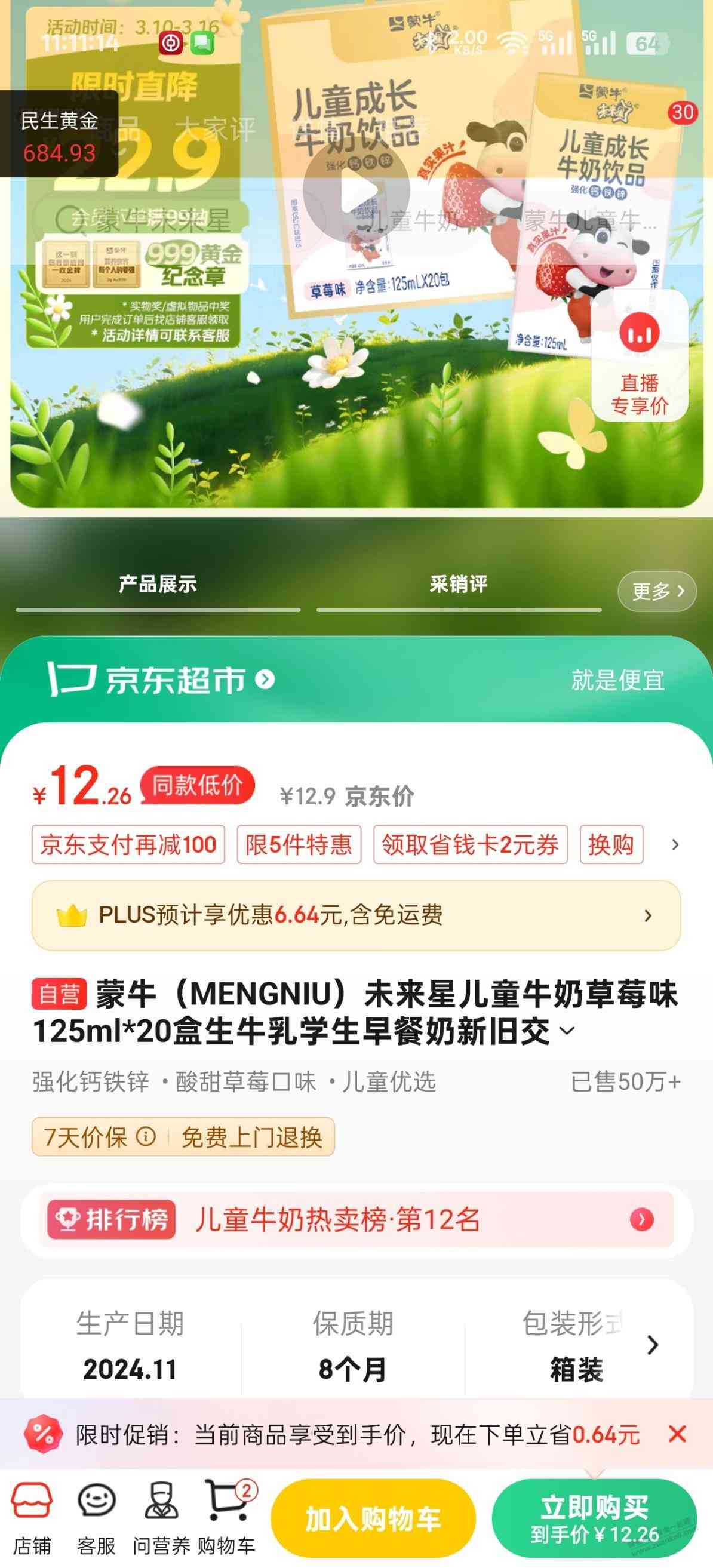
Task: Switch to the 产品展示 tab
Action: 158,585
